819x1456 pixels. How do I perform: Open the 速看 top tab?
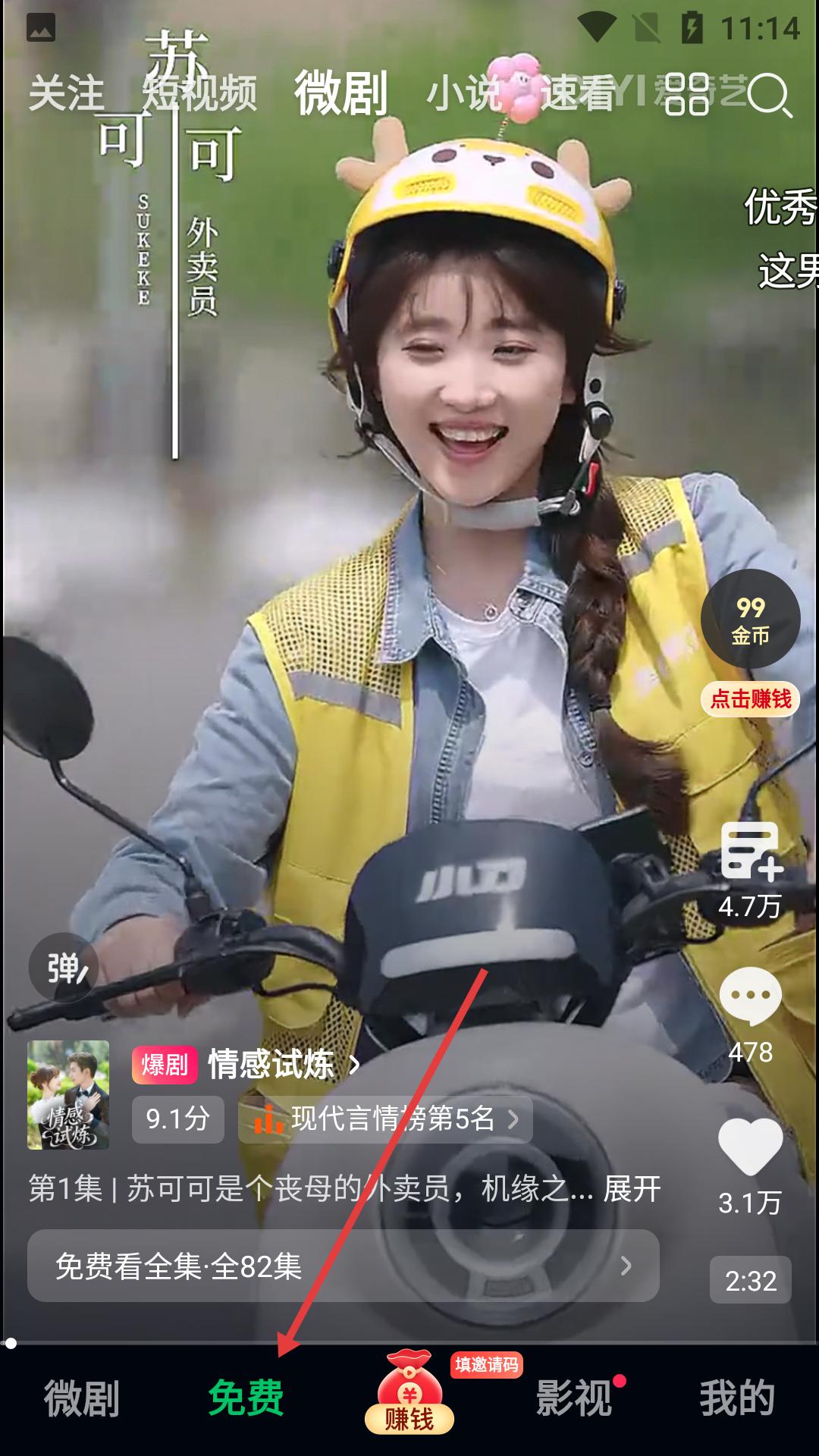point(578,94)
